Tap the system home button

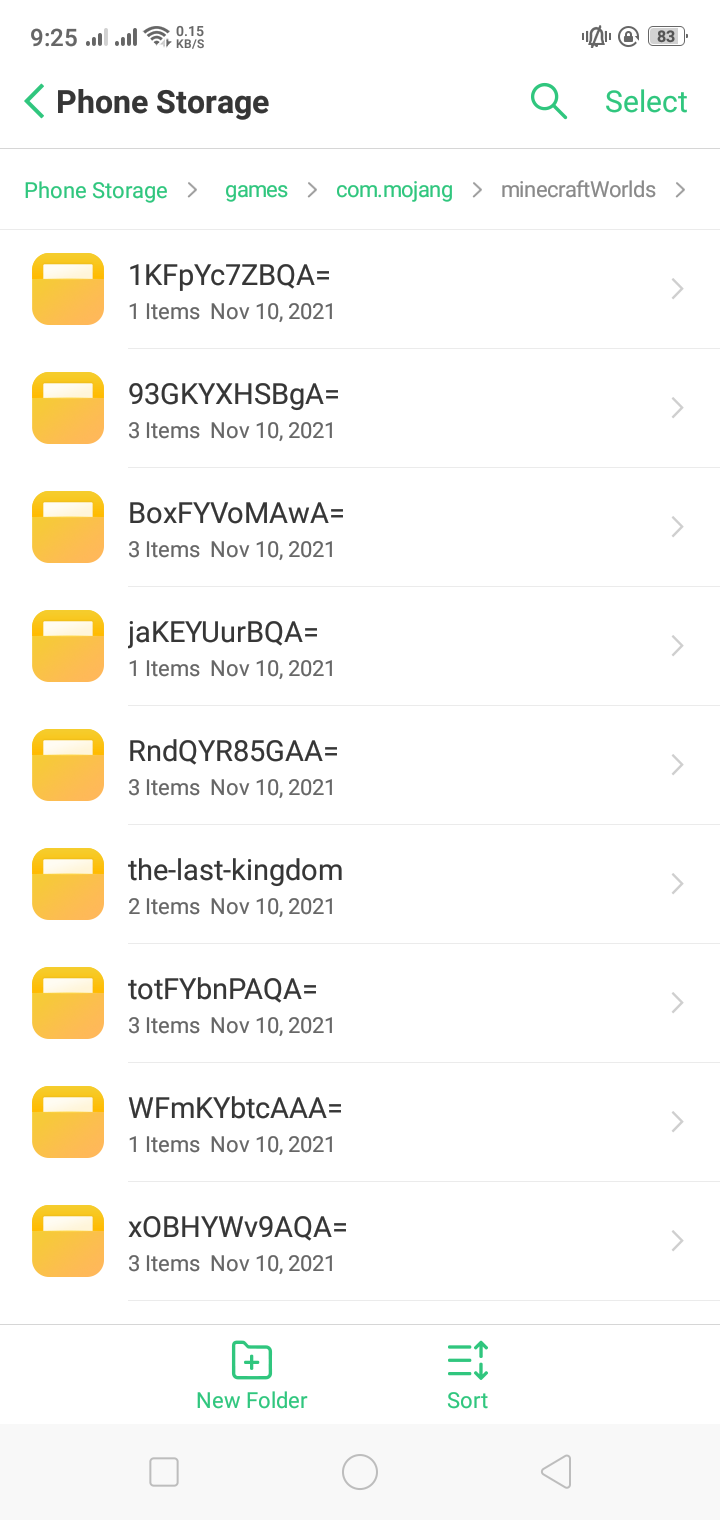coord(360,1472)
